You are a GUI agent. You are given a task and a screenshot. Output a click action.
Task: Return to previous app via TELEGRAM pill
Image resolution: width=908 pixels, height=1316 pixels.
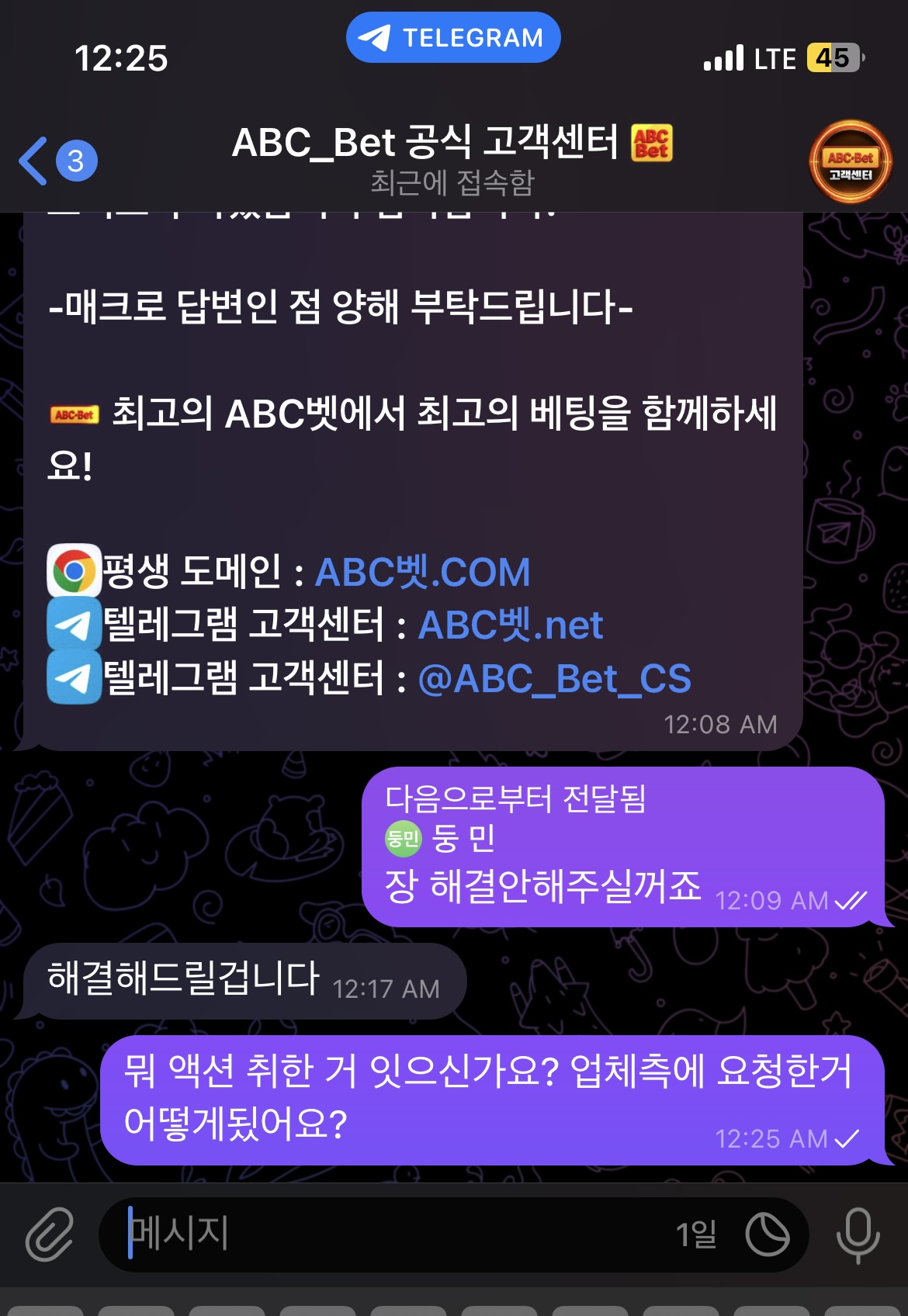coord(453,37)
